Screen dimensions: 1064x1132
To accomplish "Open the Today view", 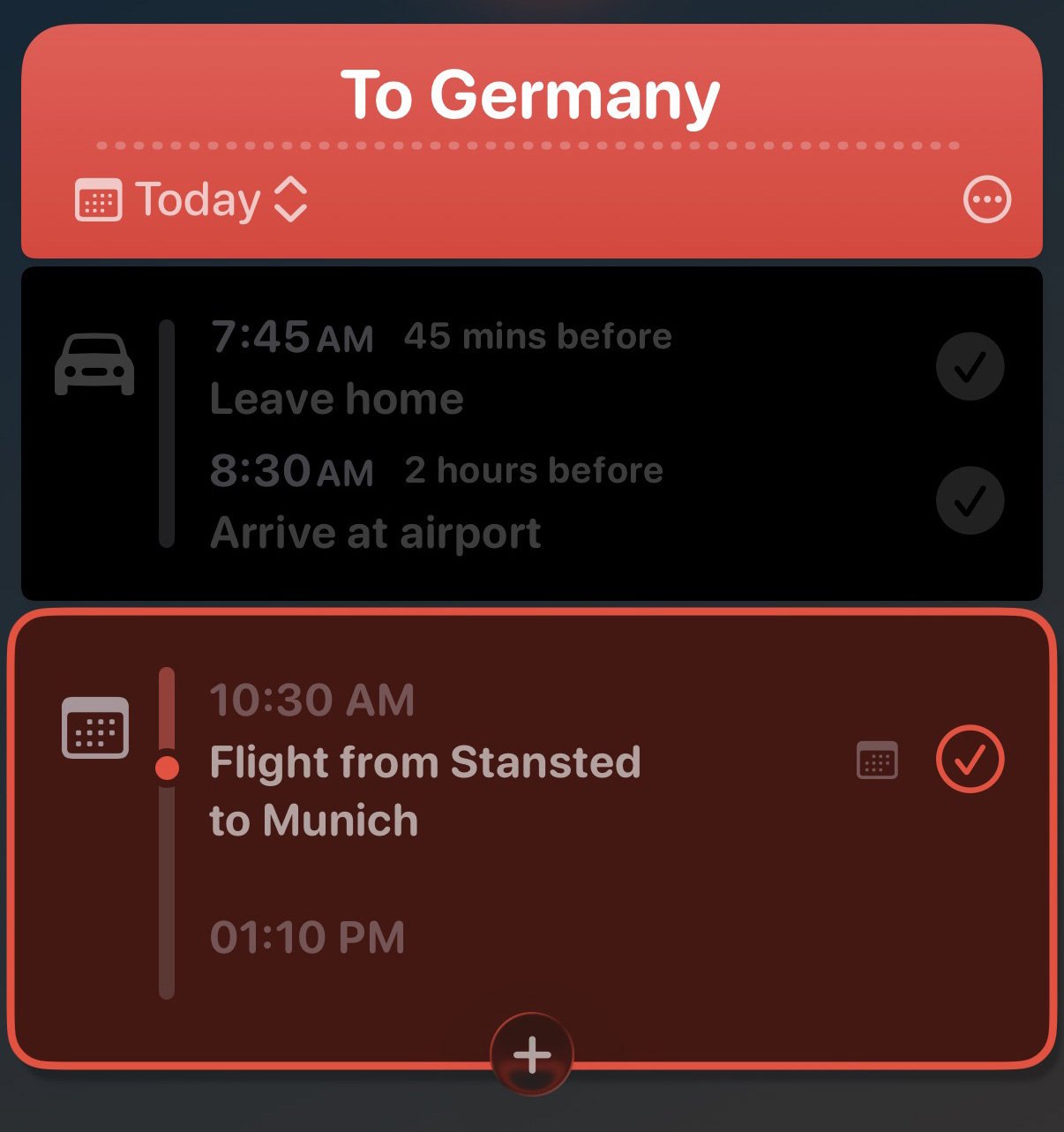I will pos(196,200).
